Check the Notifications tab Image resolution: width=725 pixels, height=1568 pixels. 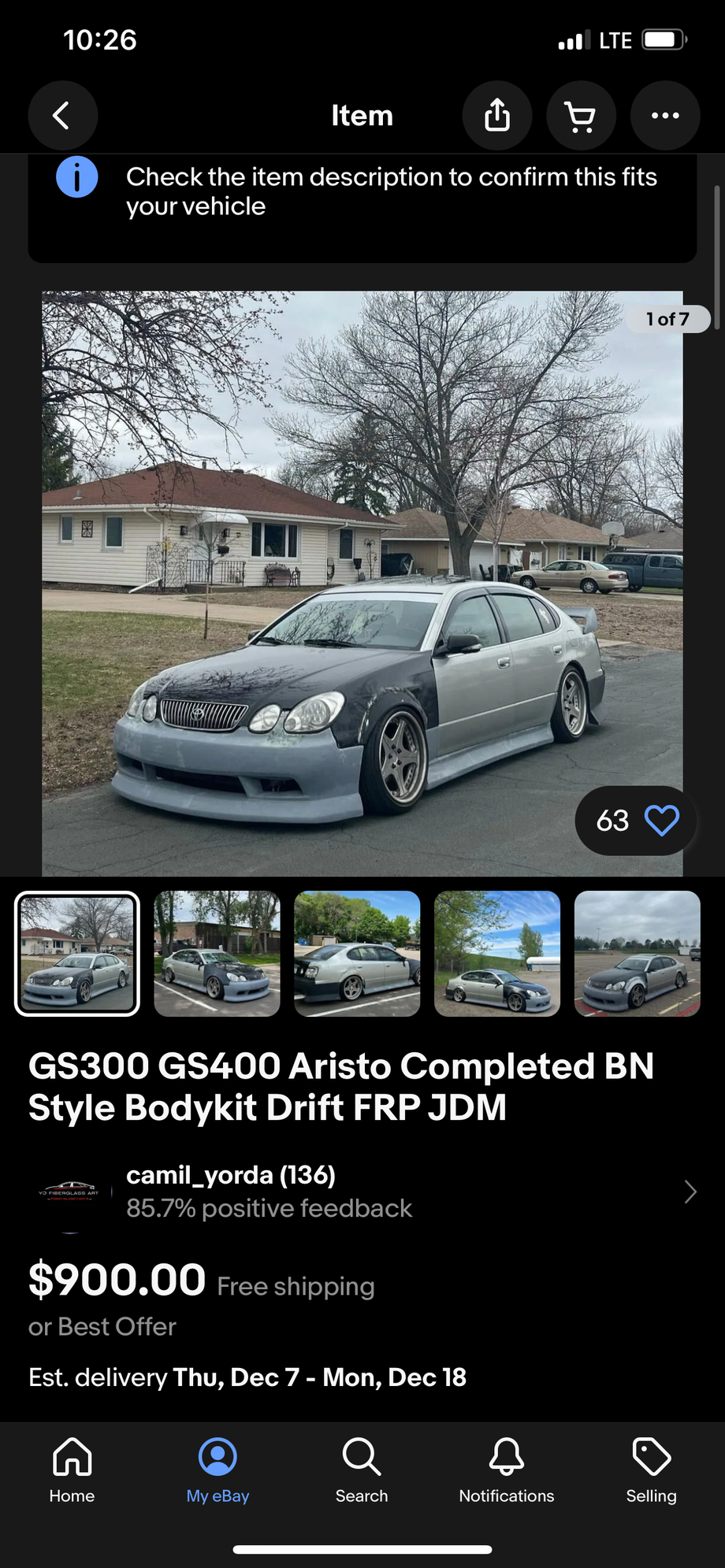click(x=507, y=1470)
